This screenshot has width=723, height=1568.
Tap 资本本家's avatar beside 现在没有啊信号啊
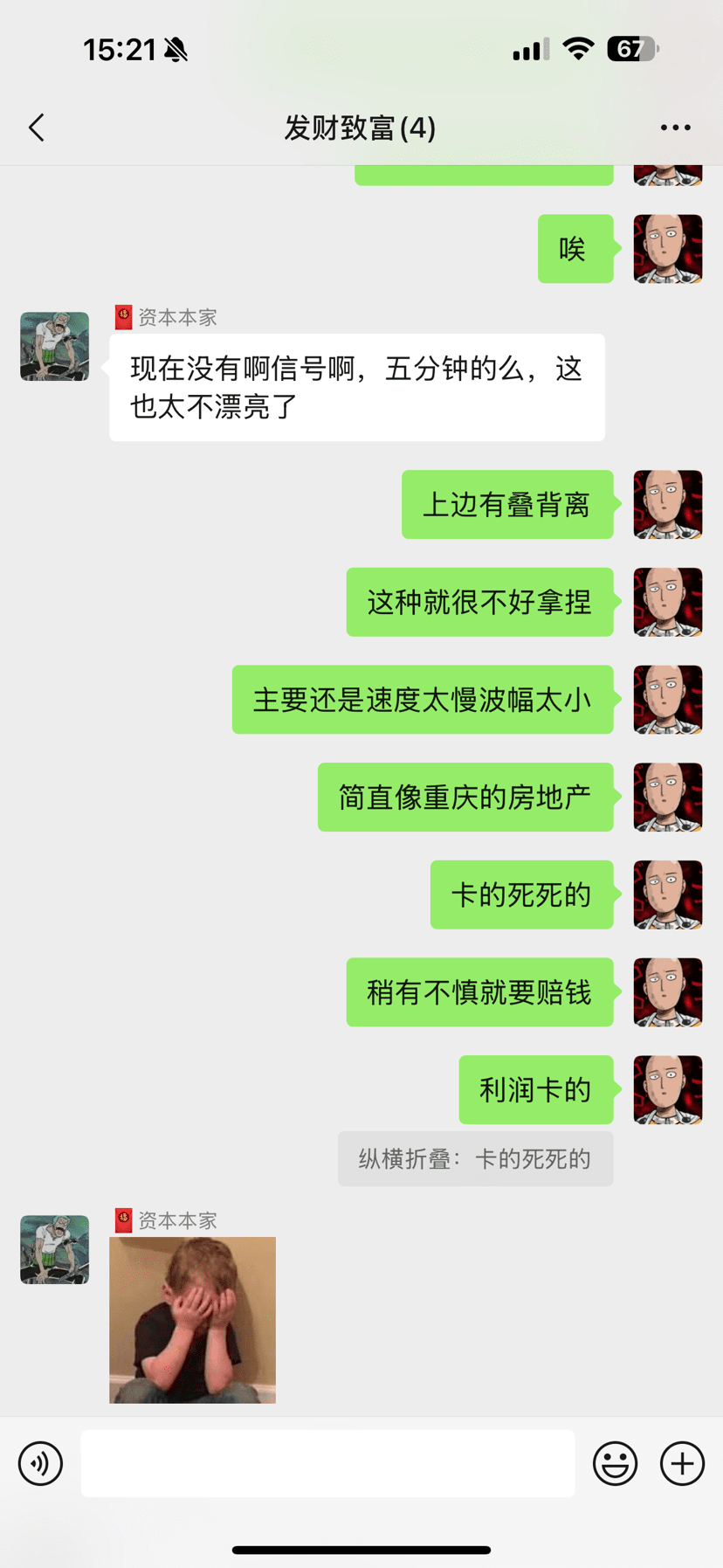pyautogui.click(x=54, y=346)
